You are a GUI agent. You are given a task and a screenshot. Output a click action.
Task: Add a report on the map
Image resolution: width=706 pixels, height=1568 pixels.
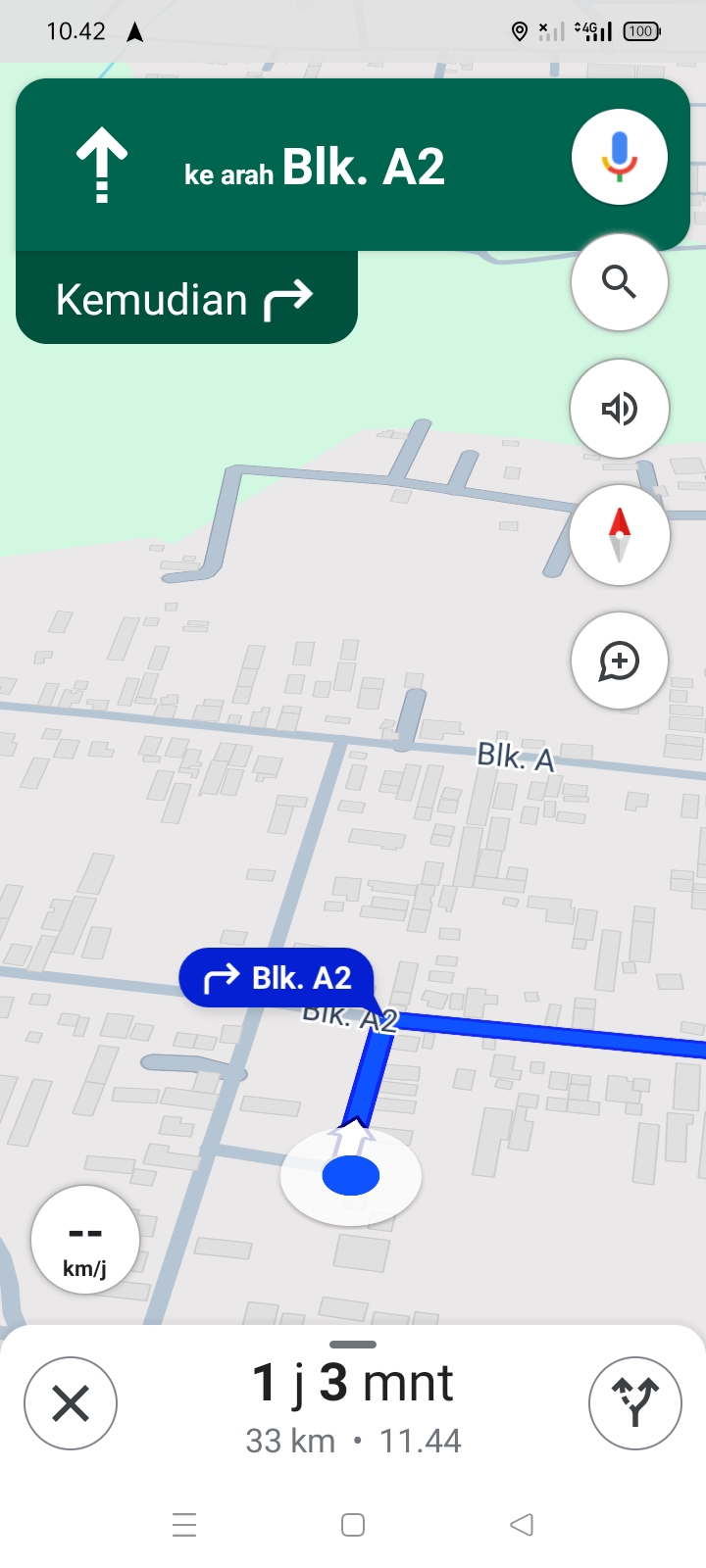coord(620,661)
